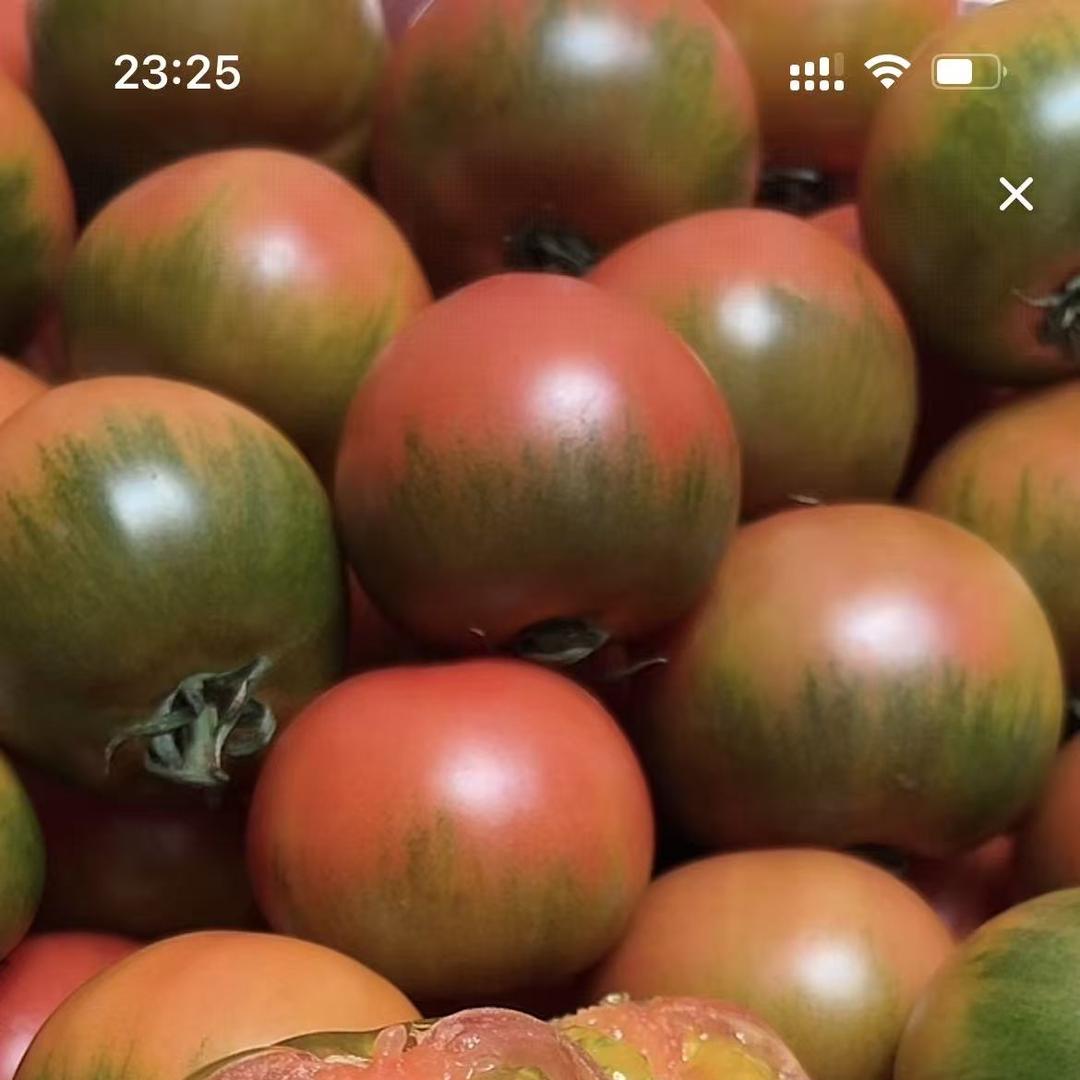Close the full-screen tomato photo
This screenshot has width=1080, height=1080.
1015,194
